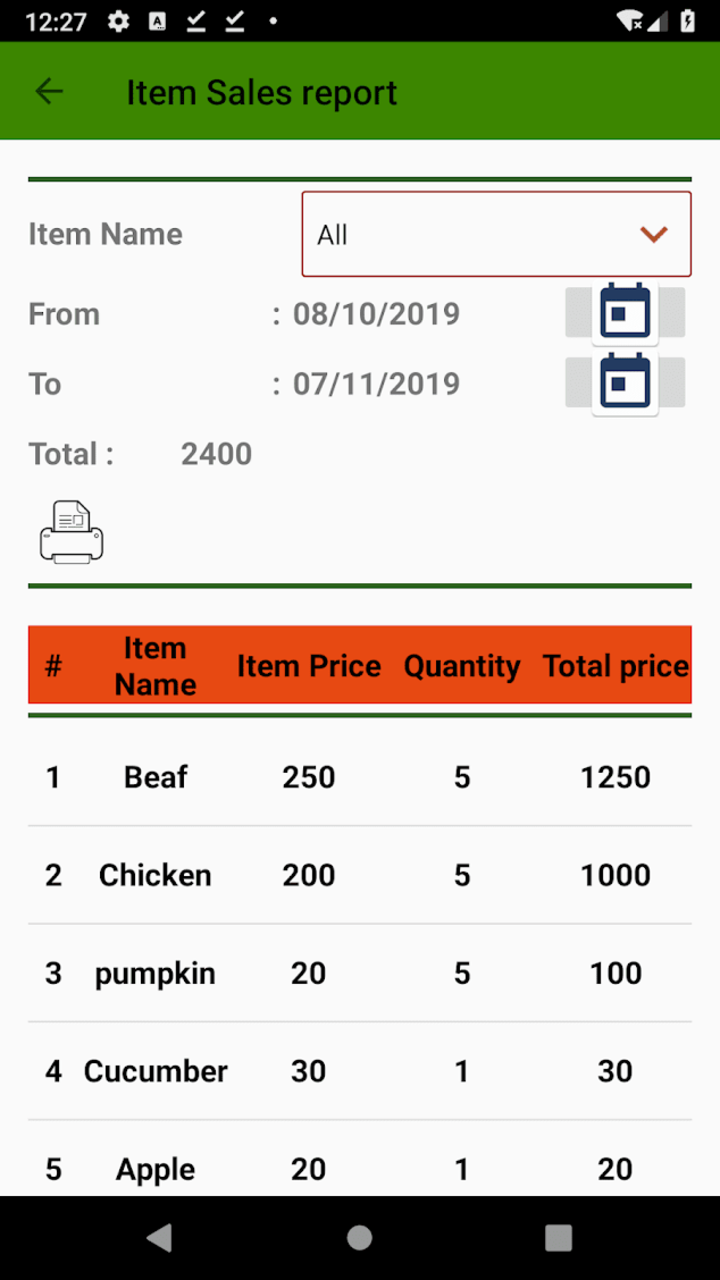Open the Item Name dropdown showing All
The image size is (720, 1280).
(496, 234)
